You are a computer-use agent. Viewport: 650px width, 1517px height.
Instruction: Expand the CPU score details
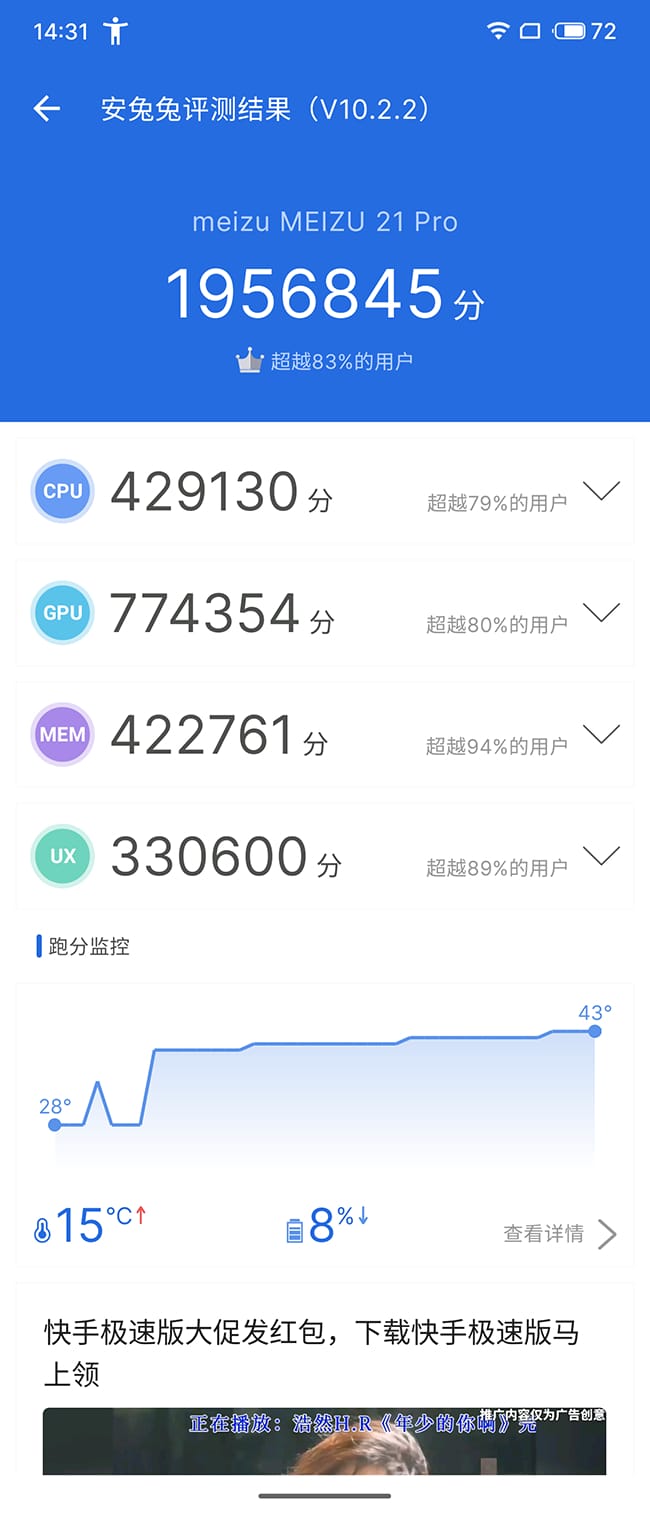[x=601, y=491]
